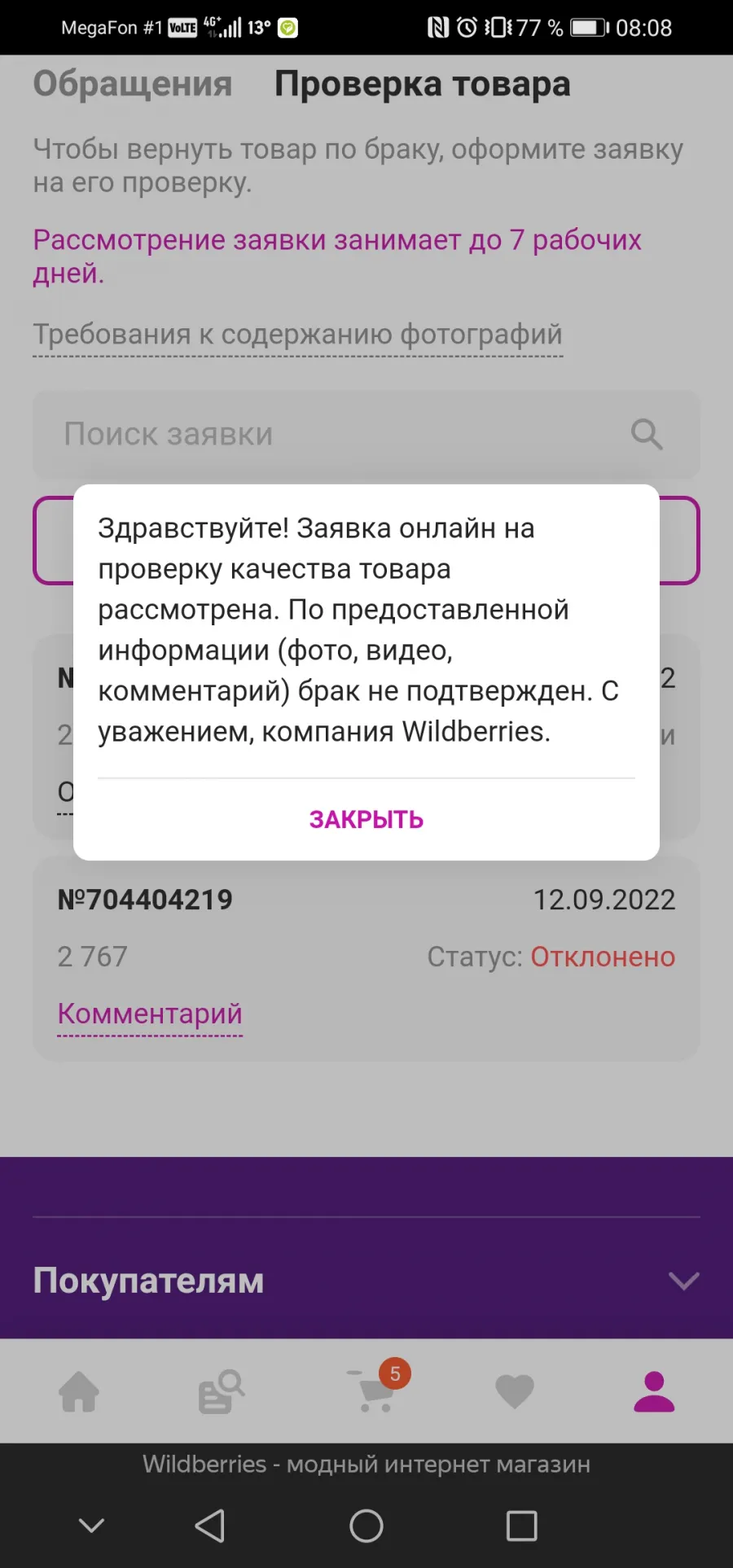
Task: Tap the system back button
Action: tap(210, 1526)
